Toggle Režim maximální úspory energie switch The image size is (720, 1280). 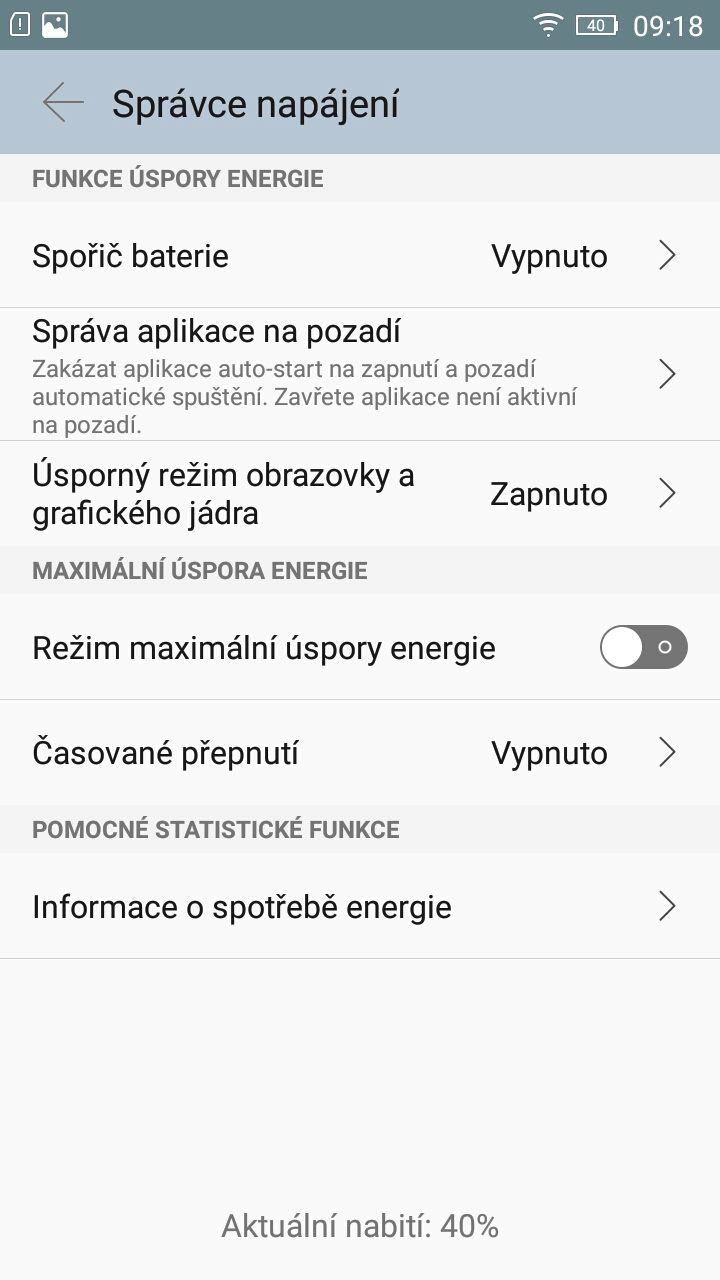(644, 647)
